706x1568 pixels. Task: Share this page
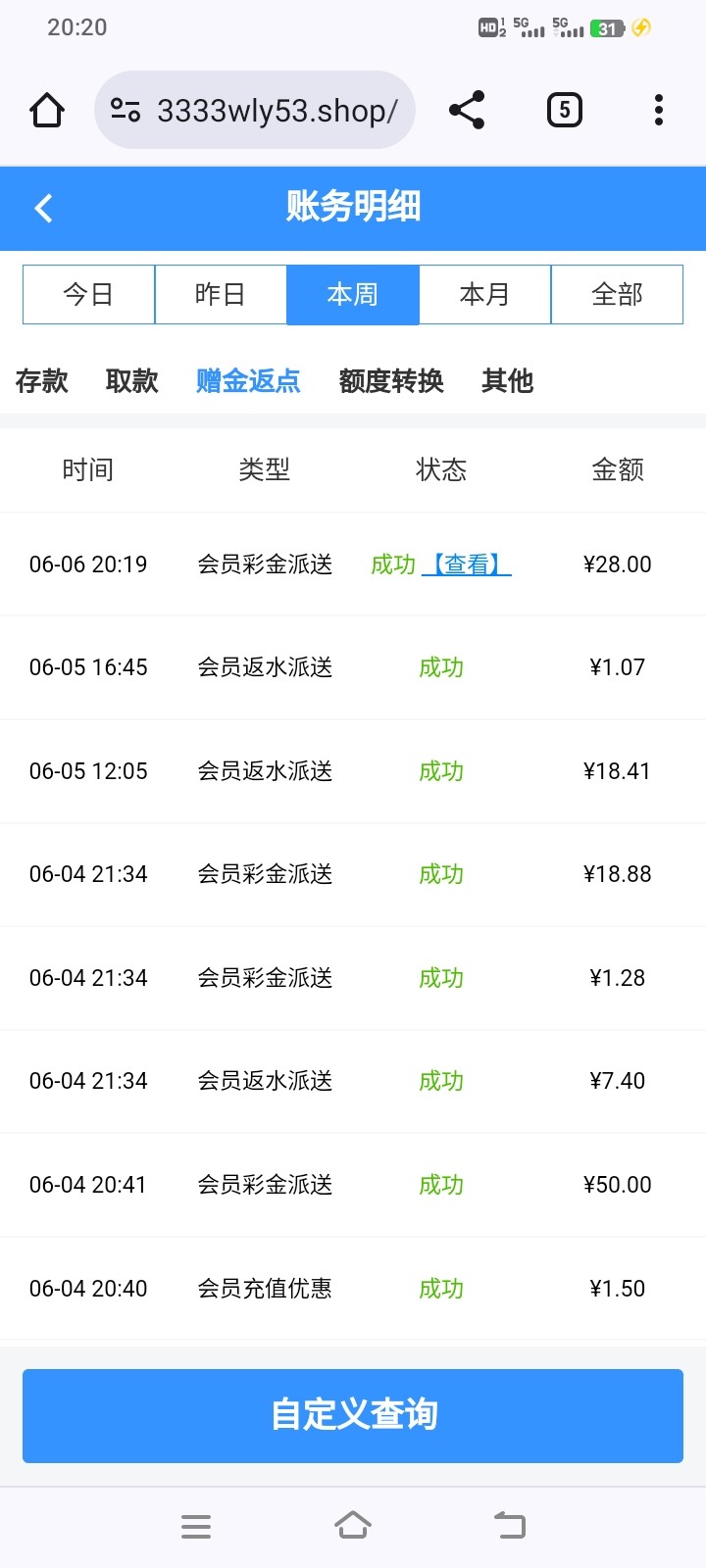click(467, 110)
